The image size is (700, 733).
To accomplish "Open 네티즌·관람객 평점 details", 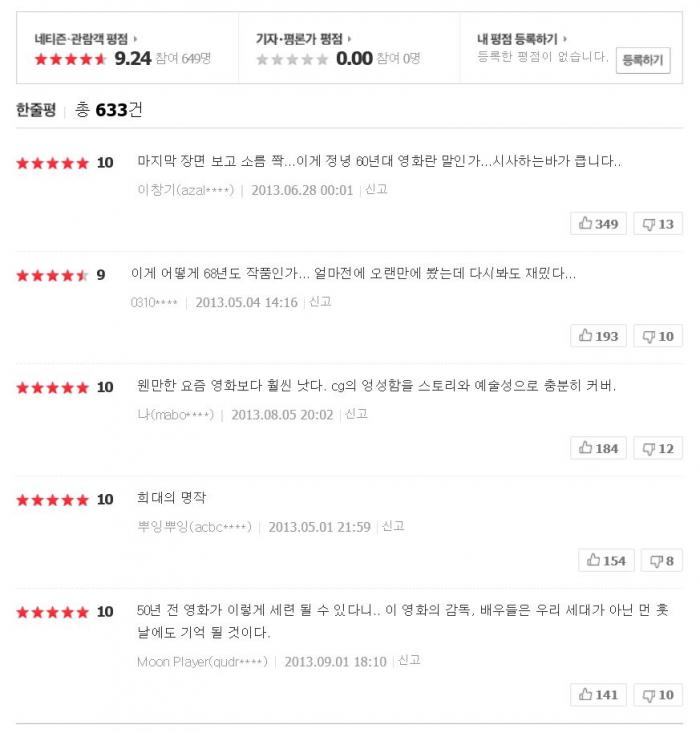I will 86,39.
